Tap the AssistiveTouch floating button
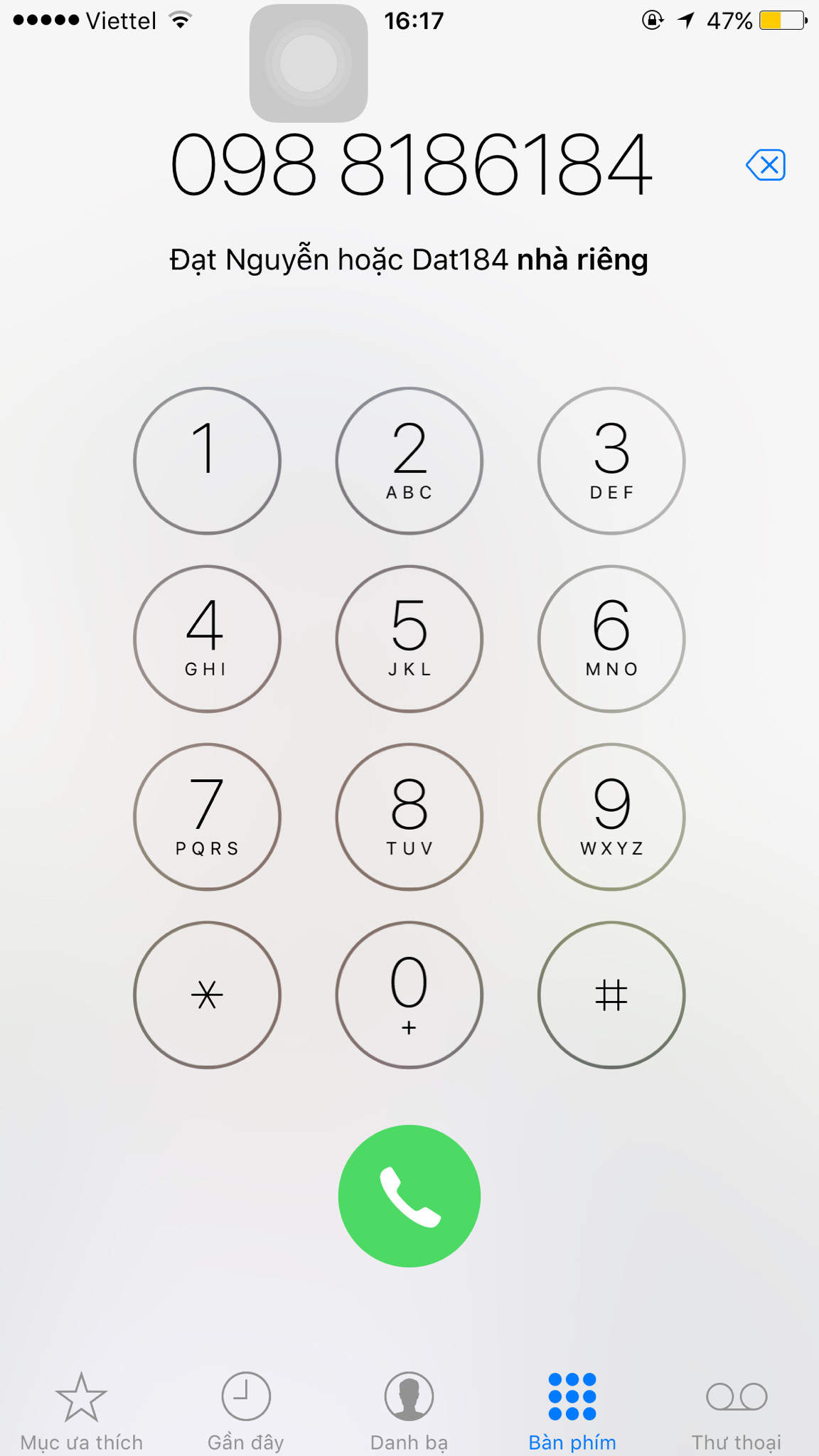 (309, 63)
